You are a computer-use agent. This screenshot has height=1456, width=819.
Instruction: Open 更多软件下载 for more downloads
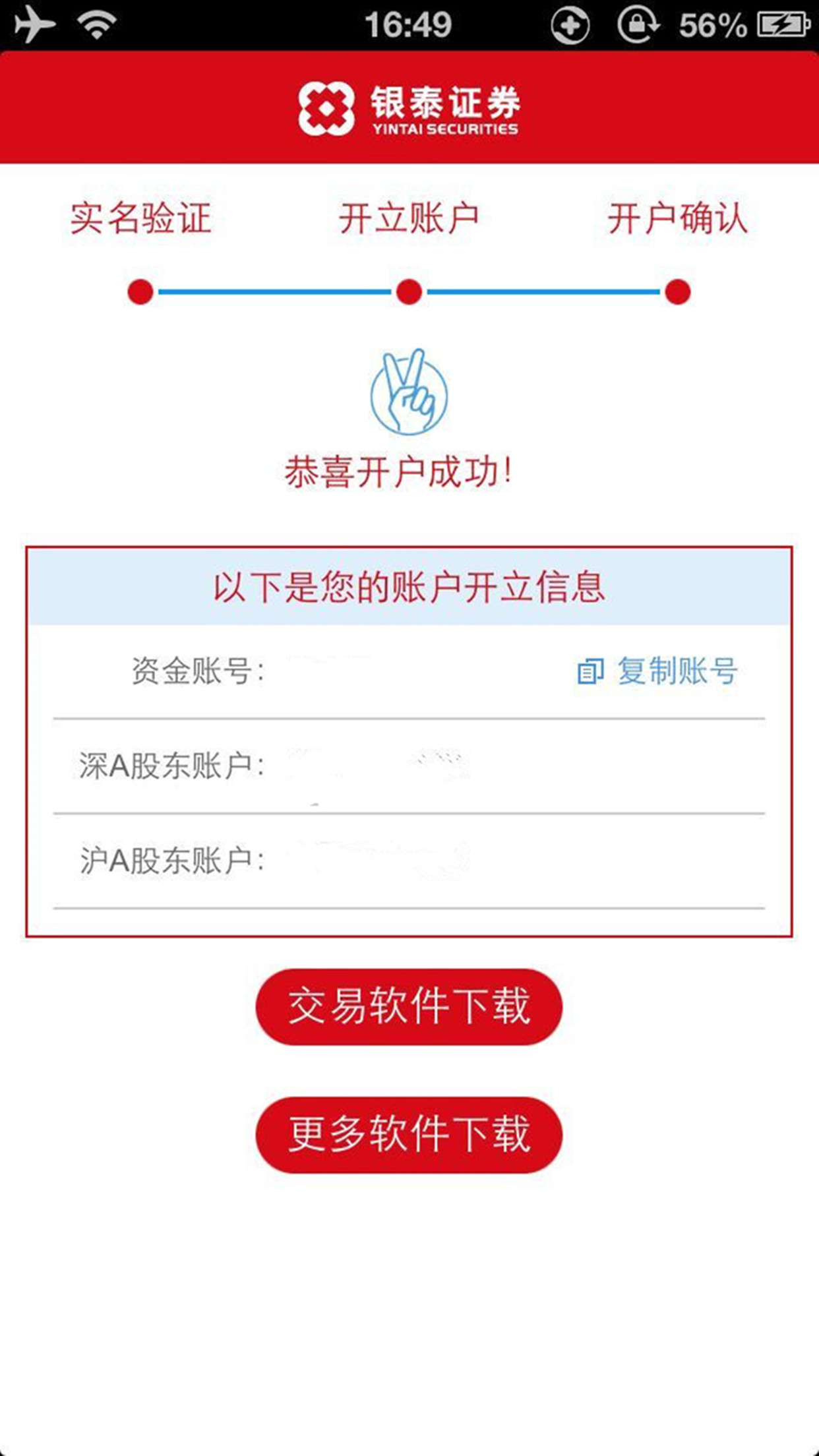[x=409, y=1135]
